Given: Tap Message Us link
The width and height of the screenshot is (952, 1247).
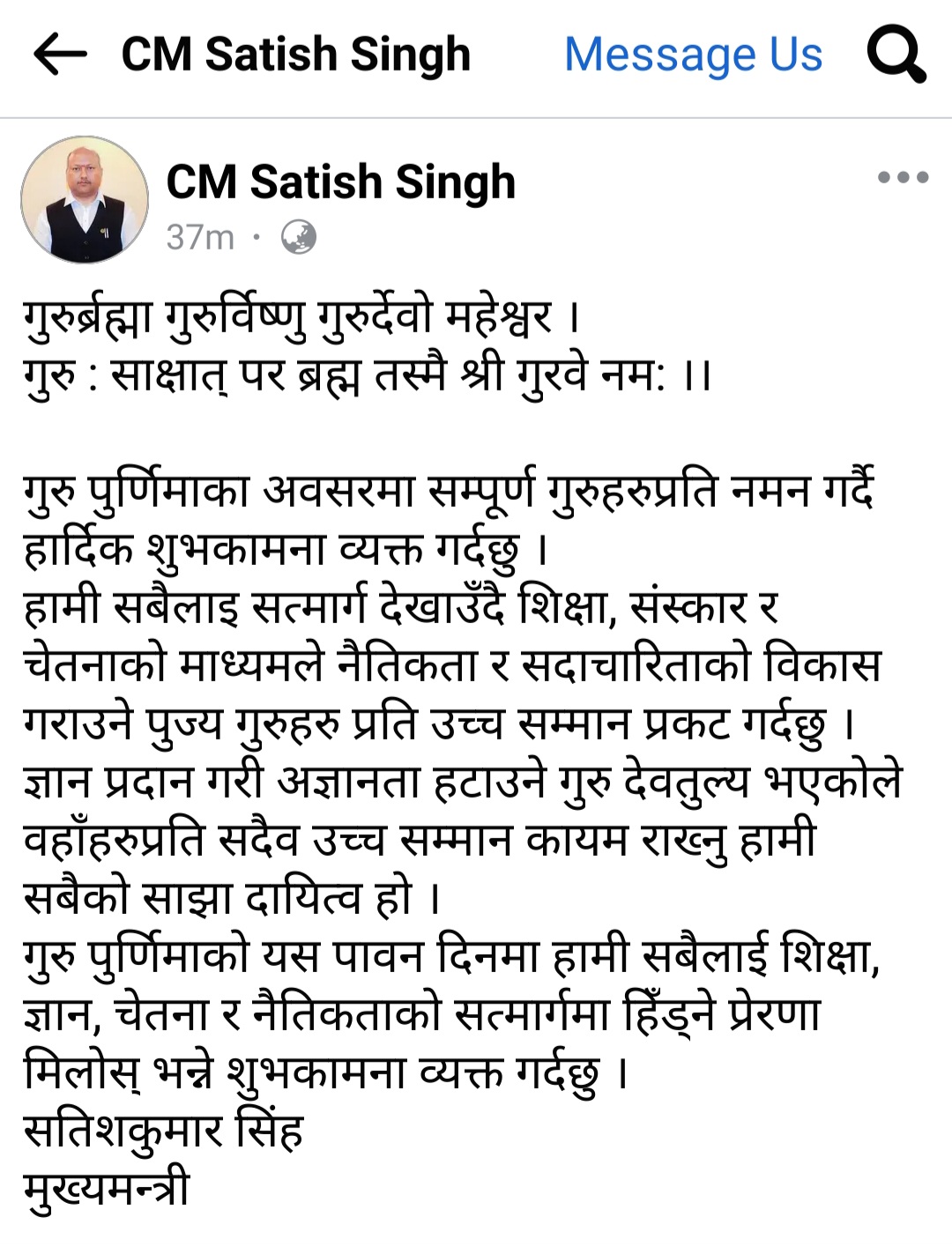Looking at the screenshot, I should pos(693,55).
